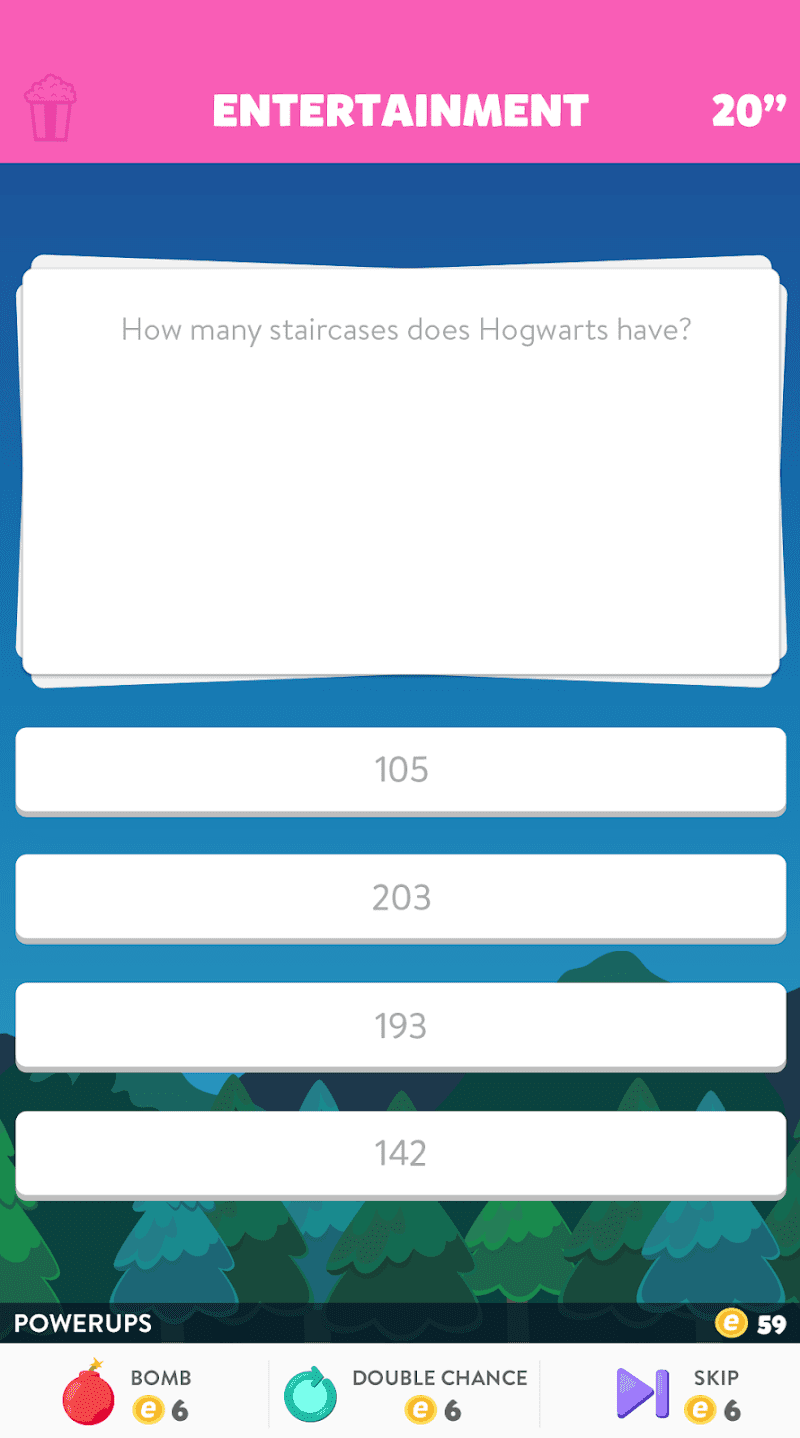The image size is (800, 1438).
Task: Choose 105 as the answer
Action: [x=400, y=770]
